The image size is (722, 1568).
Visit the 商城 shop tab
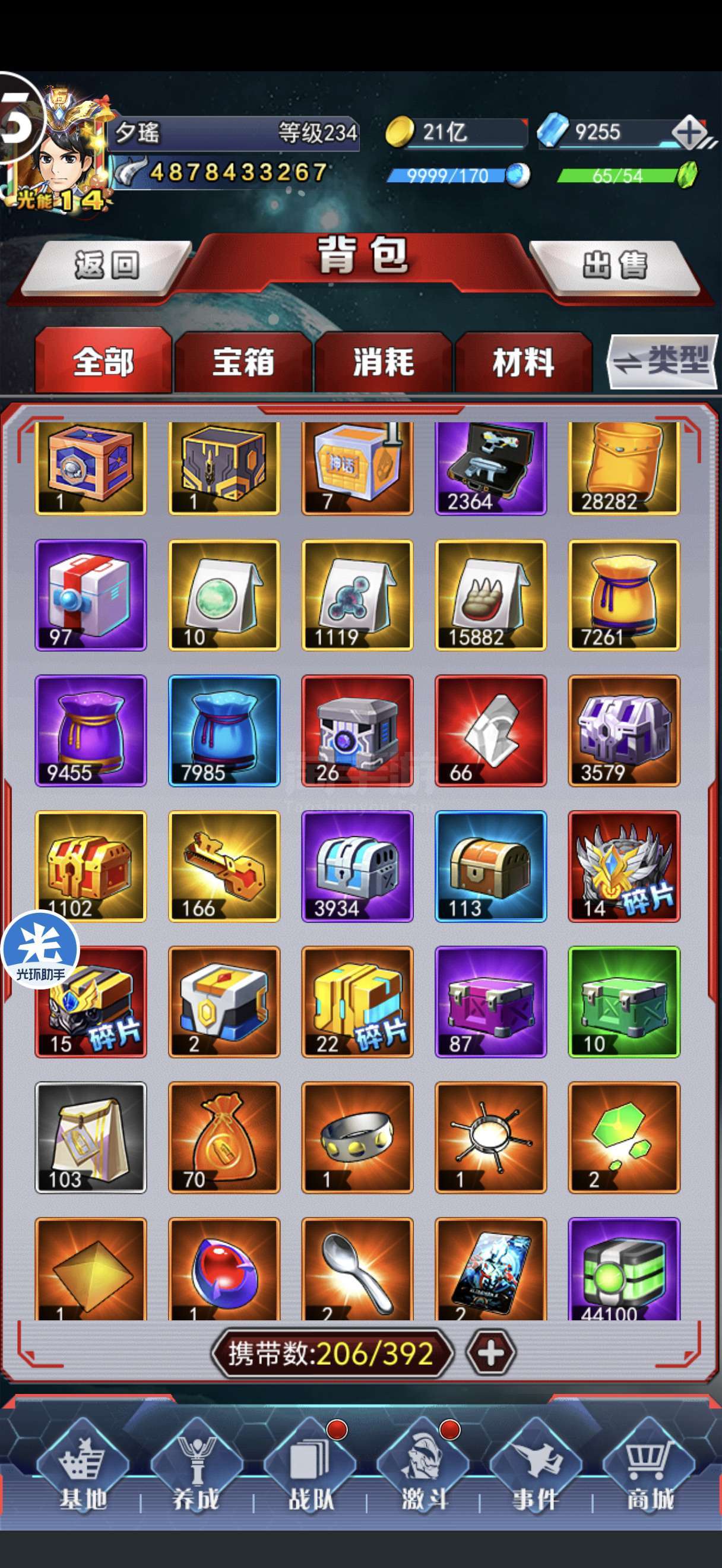[x=650, y=1468]
